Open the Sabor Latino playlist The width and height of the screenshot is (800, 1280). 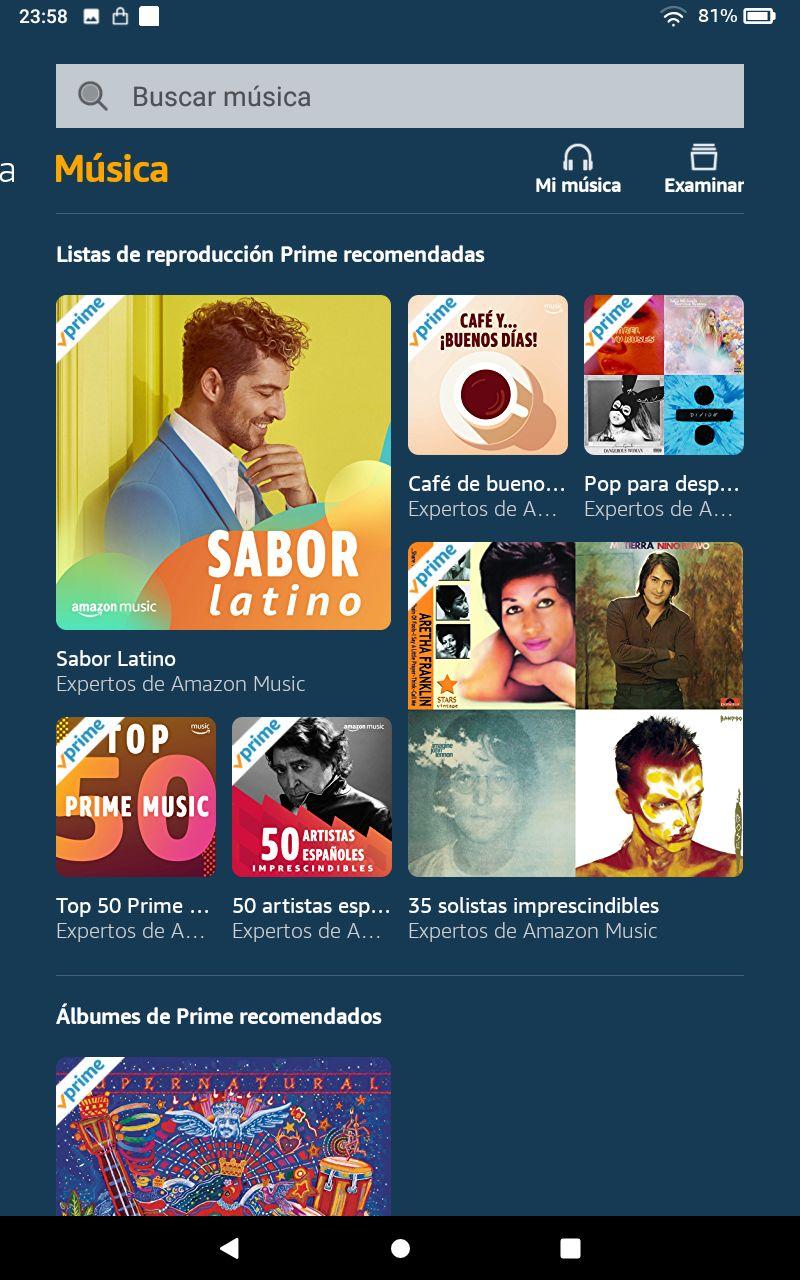(223, 462)
